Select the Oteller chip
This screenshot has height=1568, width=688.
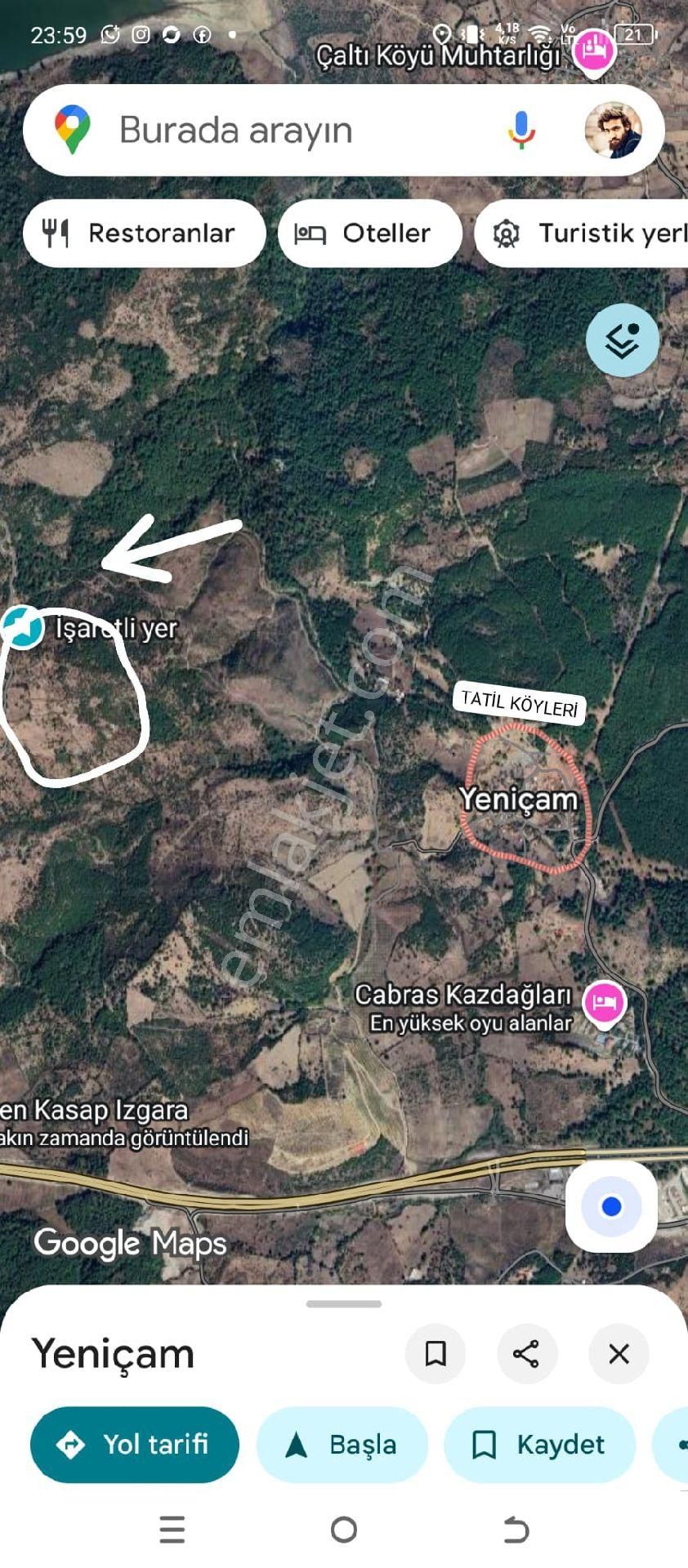tap(370, 234)
